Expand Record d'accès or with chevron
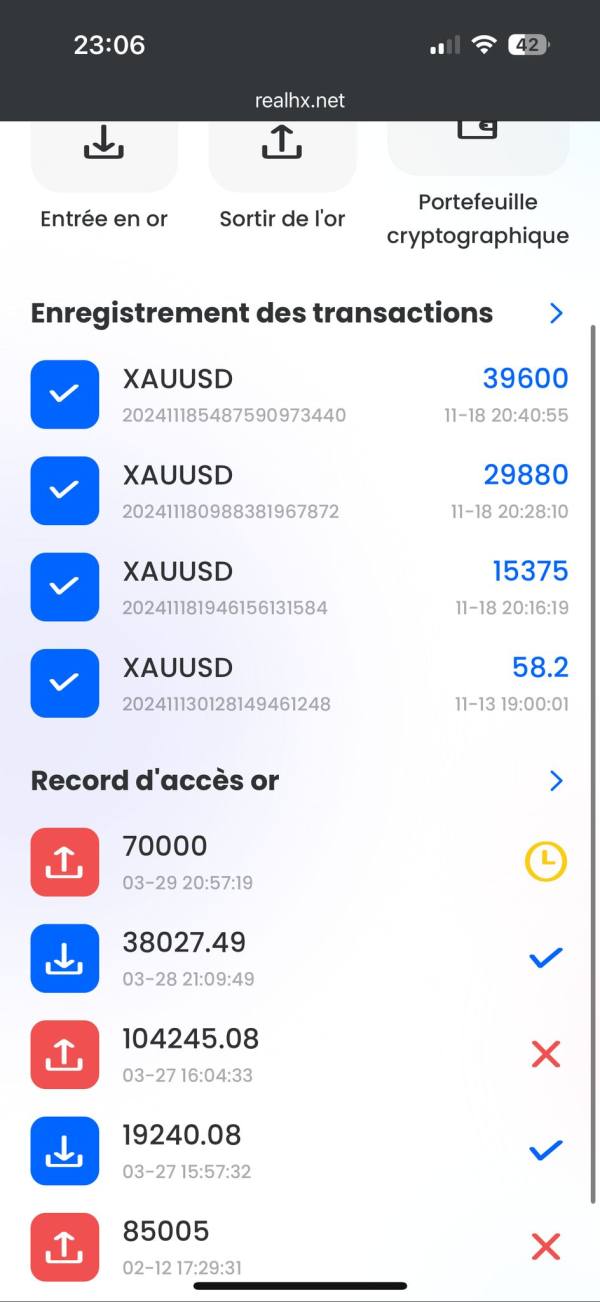Screen dimensions: 600x1302 tap(556, 781)
